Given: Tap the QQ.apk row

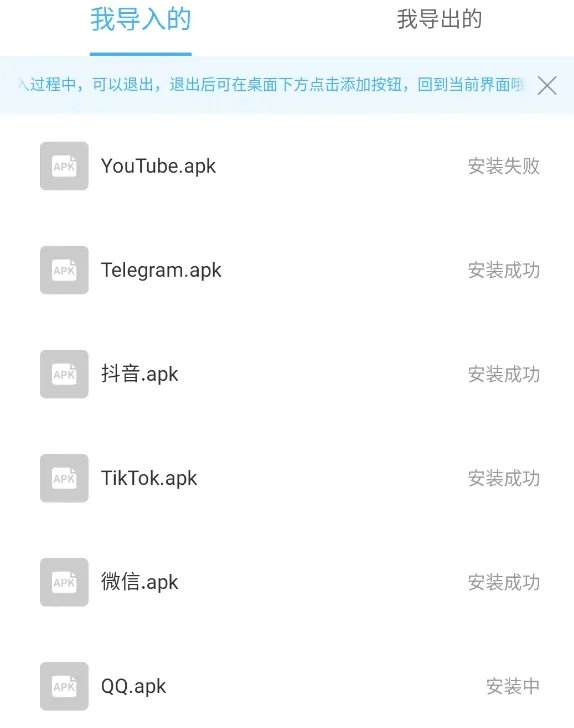Looking at the screenshot, I should point(287,686).
